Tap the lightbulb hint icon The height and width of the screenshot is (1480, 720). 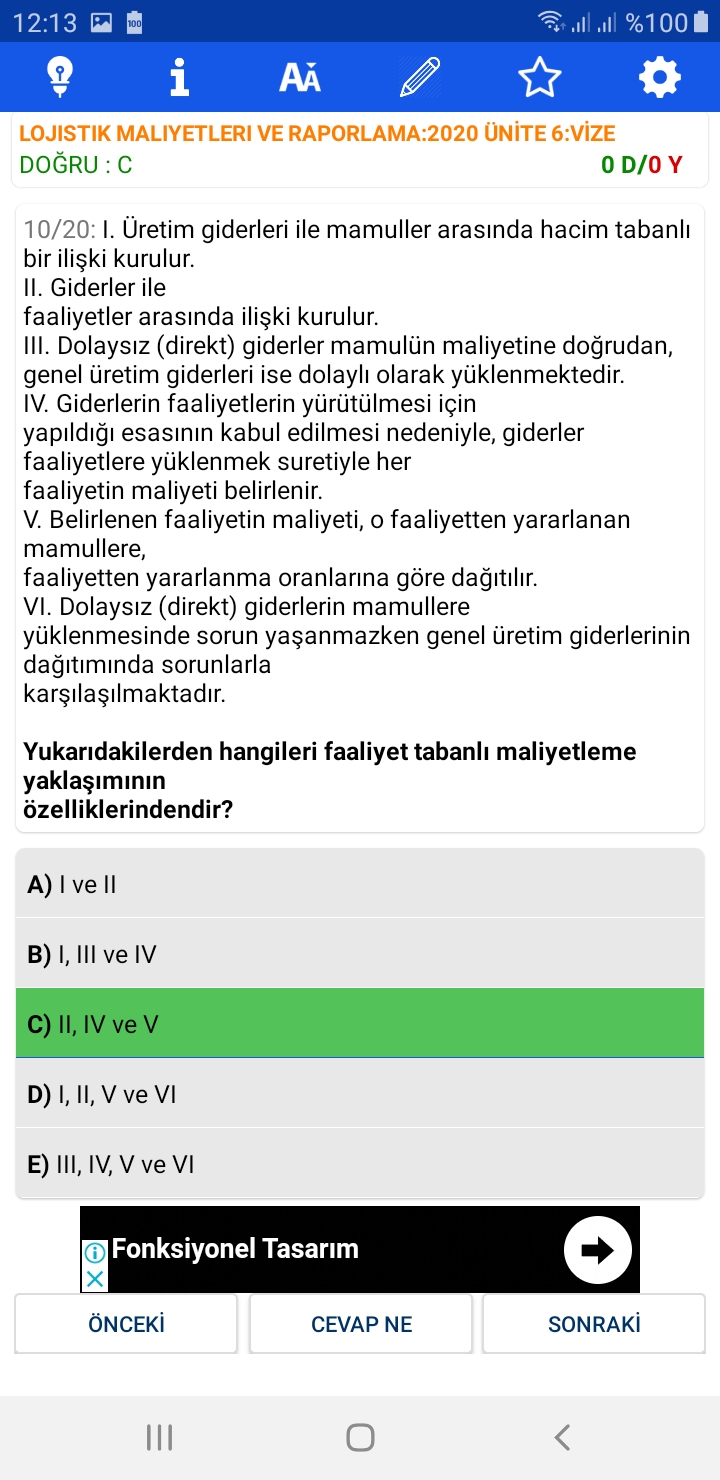click(60, 77)
